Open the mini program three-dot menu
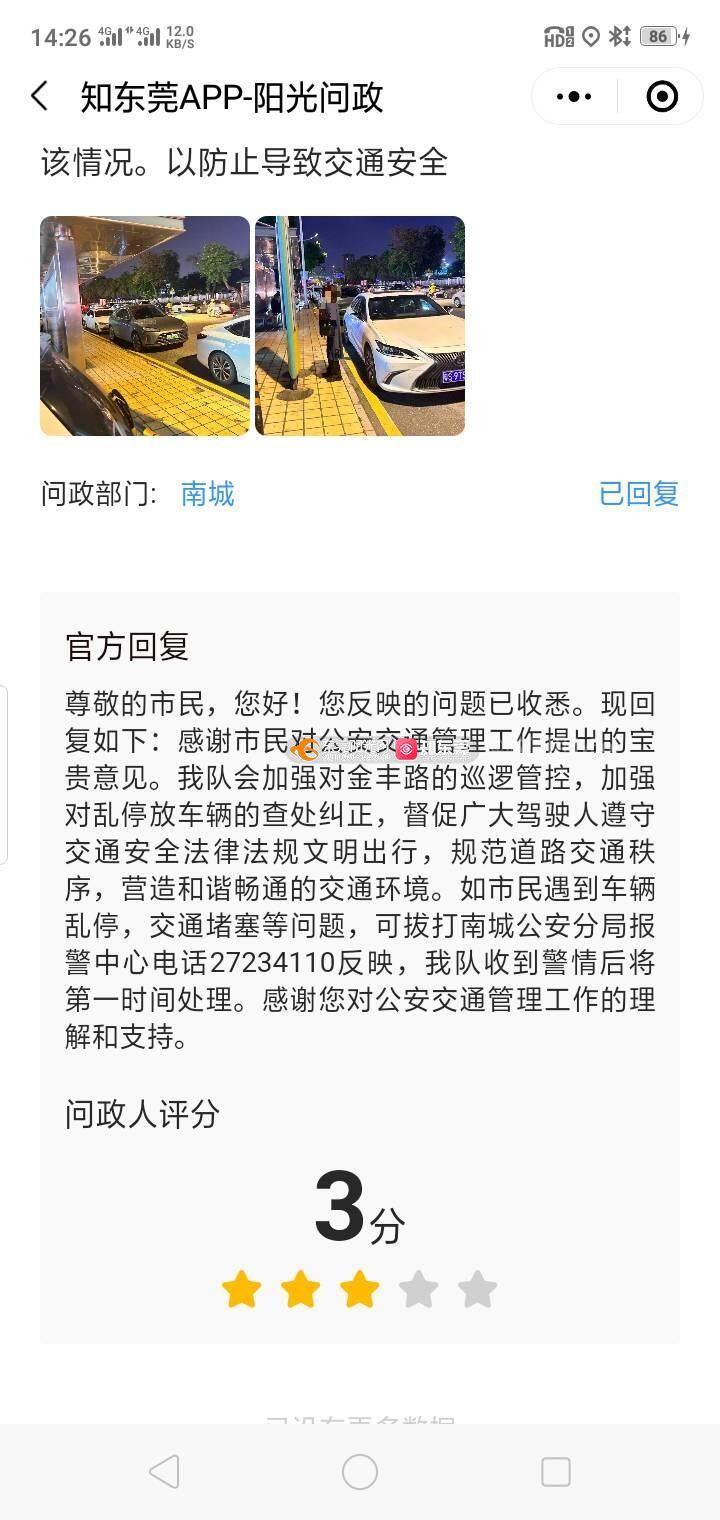The height and width of the screenshot is (1520, 720). click(x=574, y=97)
